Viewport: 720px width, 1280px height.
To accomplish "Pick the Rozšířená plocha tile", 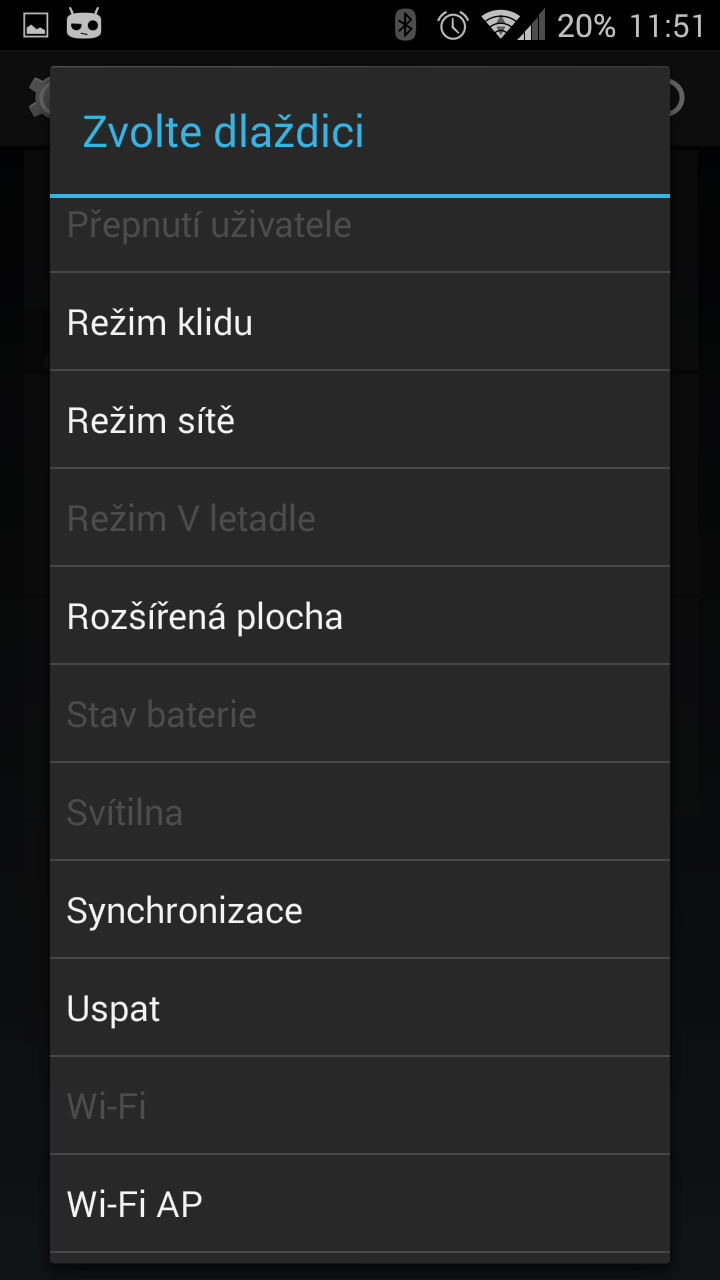I will click(x=360, y=616).
